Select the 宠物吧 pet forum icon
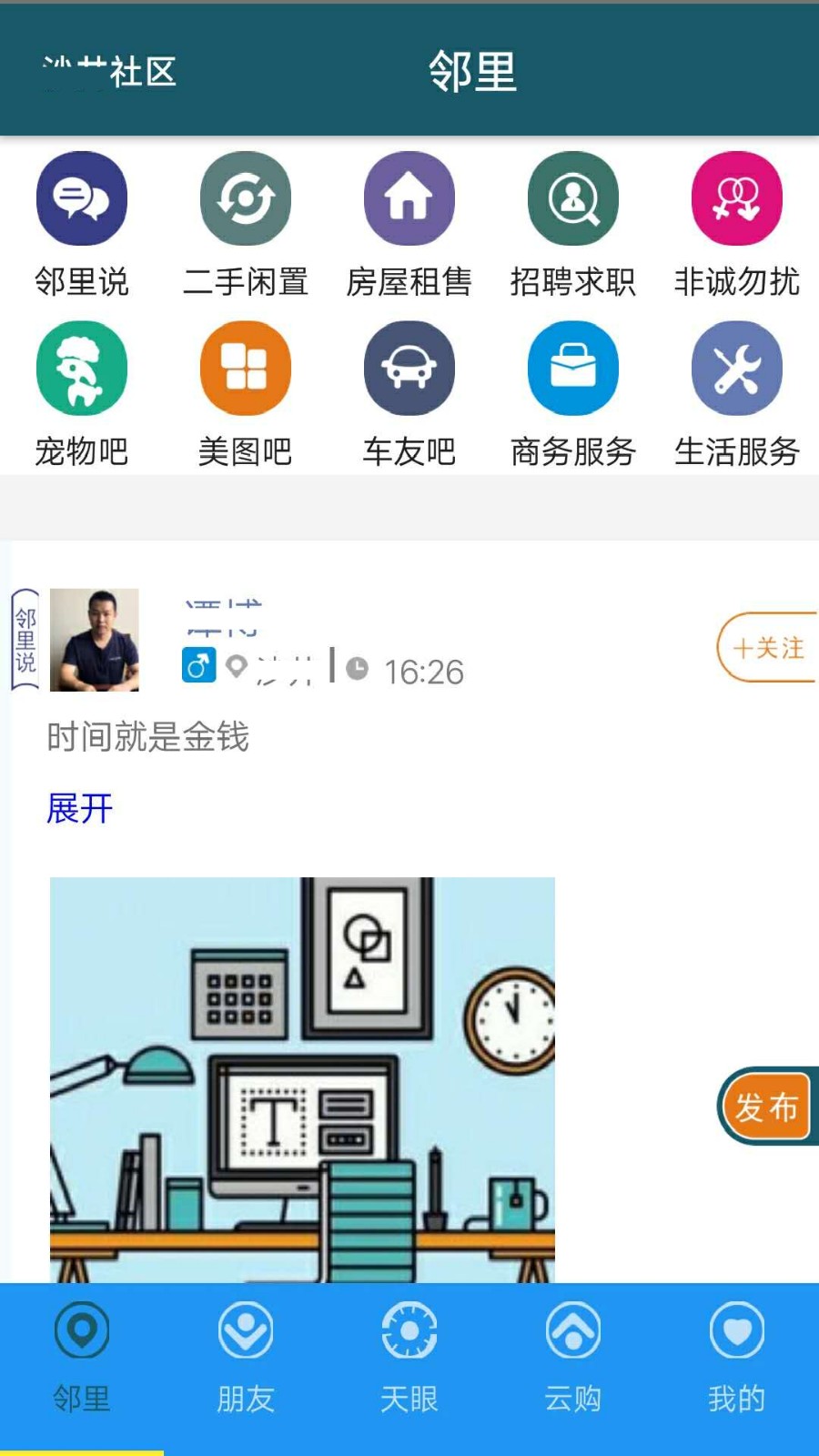This screenshot has height=1456, width=819. click(80, 368)
